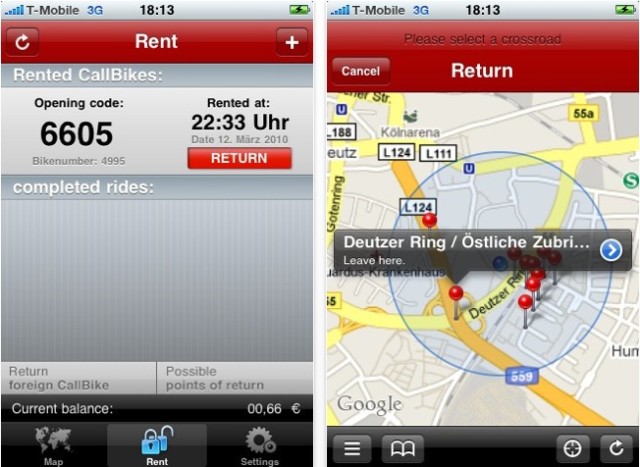Viewport: 640px width, 467px height.
Task: Open the bookmarks book icon
Action: [402, 449]
